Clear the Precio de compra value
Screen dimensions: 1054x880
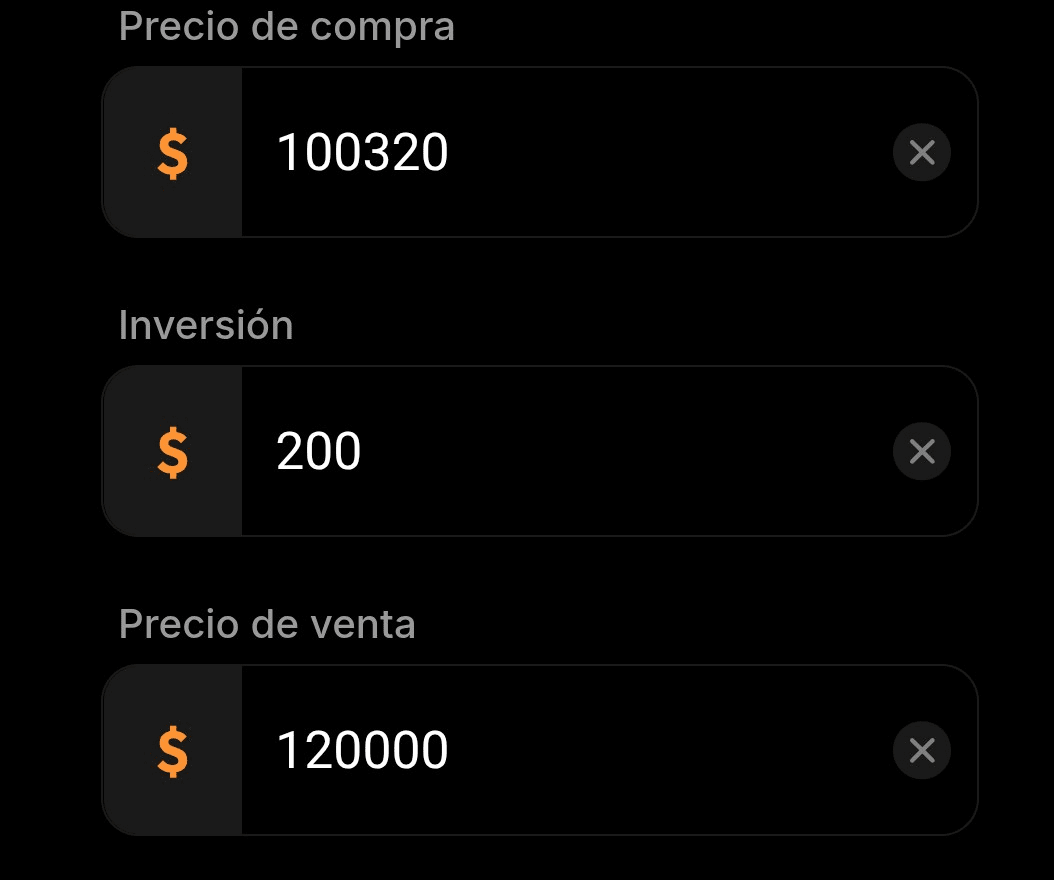921,153
